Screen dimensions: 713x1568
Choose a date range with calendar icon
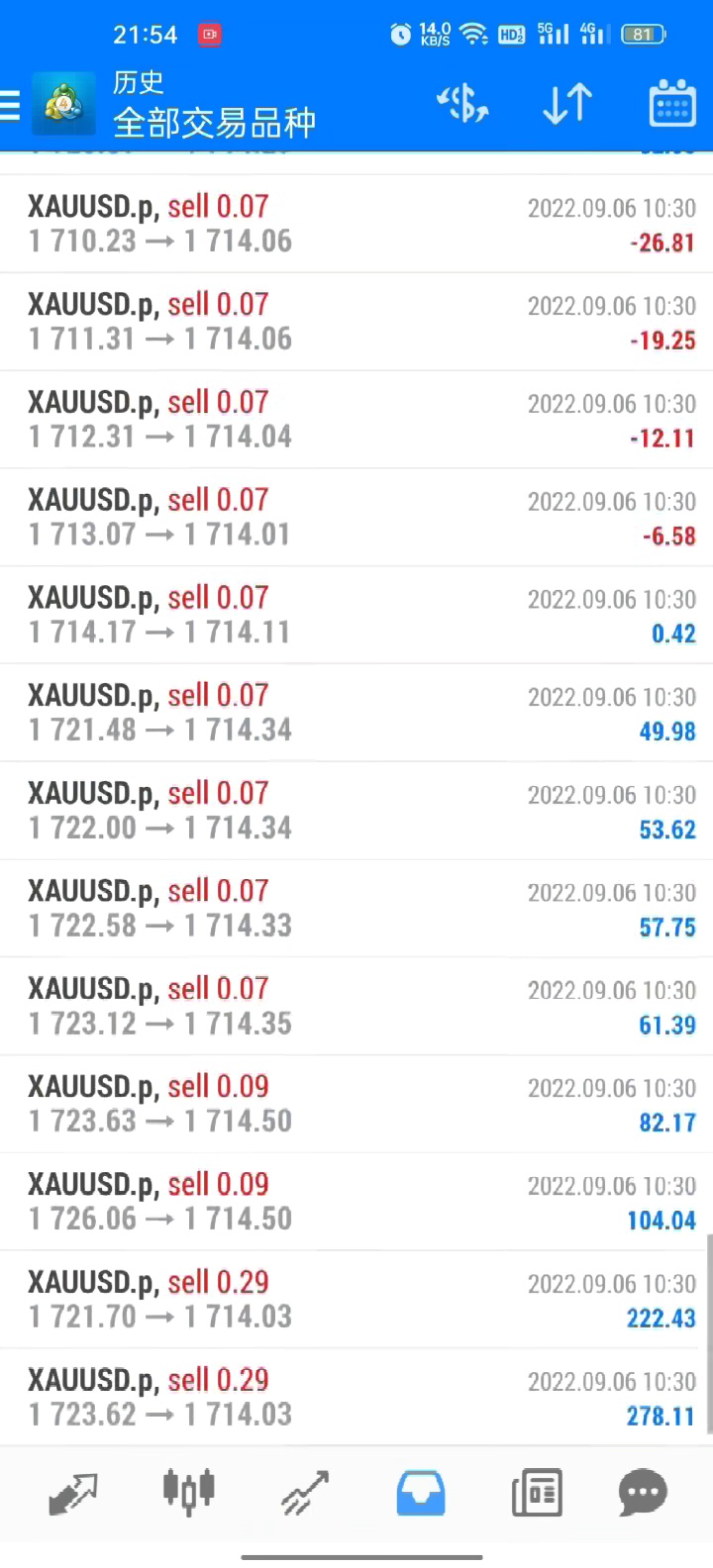(671, 105)
